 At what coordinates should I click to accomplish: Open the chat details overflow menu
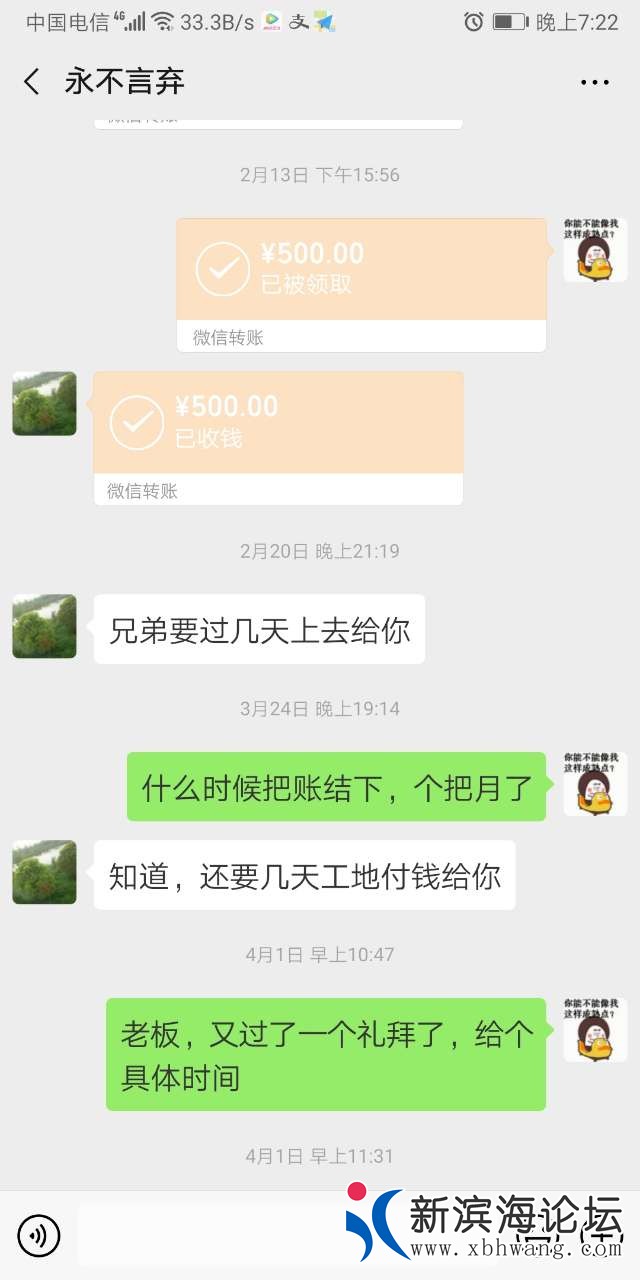tap(595, 82)
